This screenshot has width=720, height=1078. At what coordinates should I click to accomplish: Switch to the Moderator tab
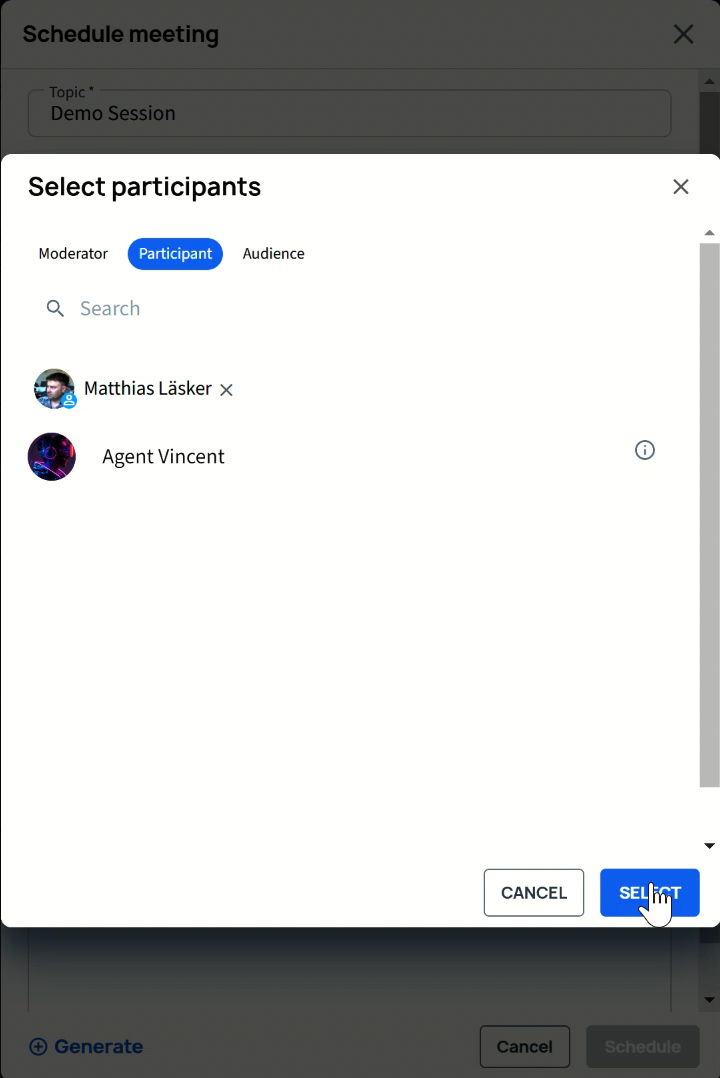tap(73, 254)
